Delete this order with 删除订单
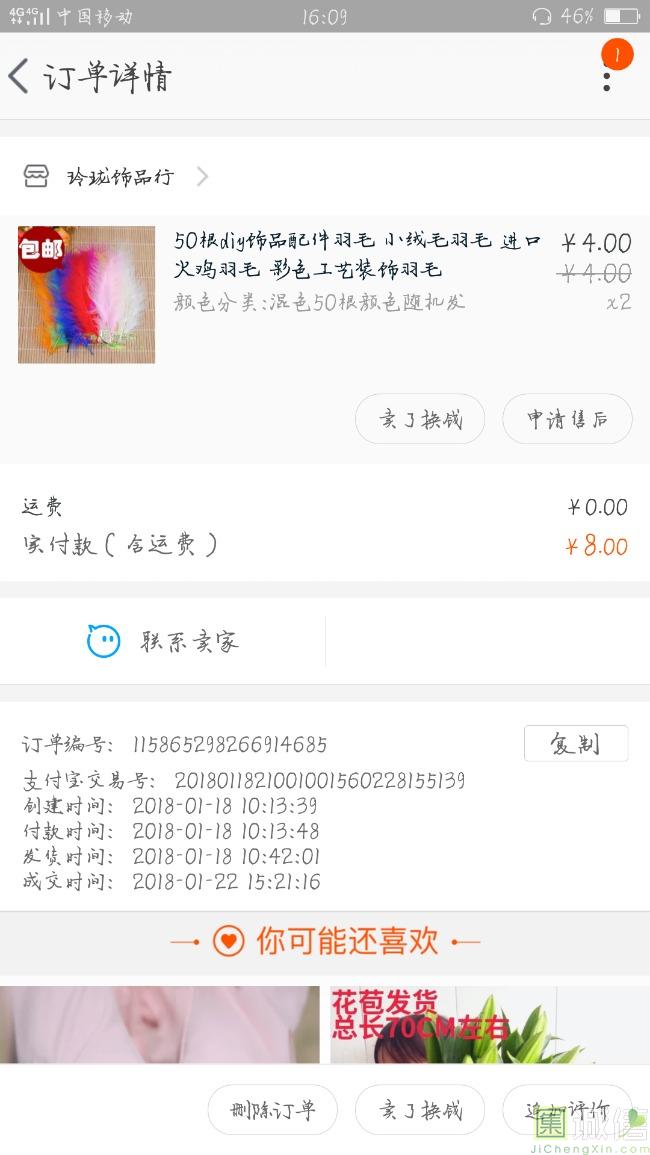The width and height of the screenshot is (650, 1155). (x=272, y=1110)
